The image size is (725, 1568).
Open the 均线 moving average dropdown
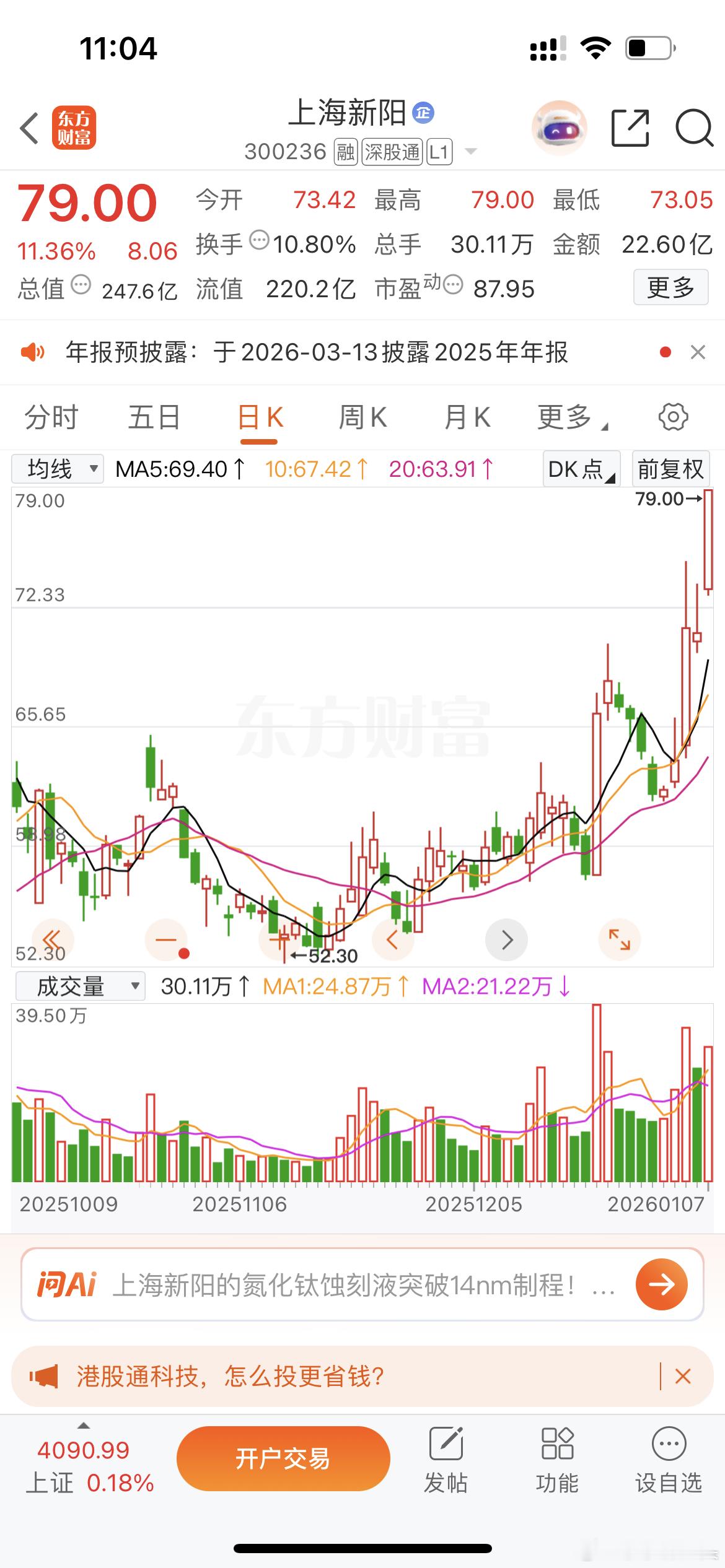[x=58, y=469]
